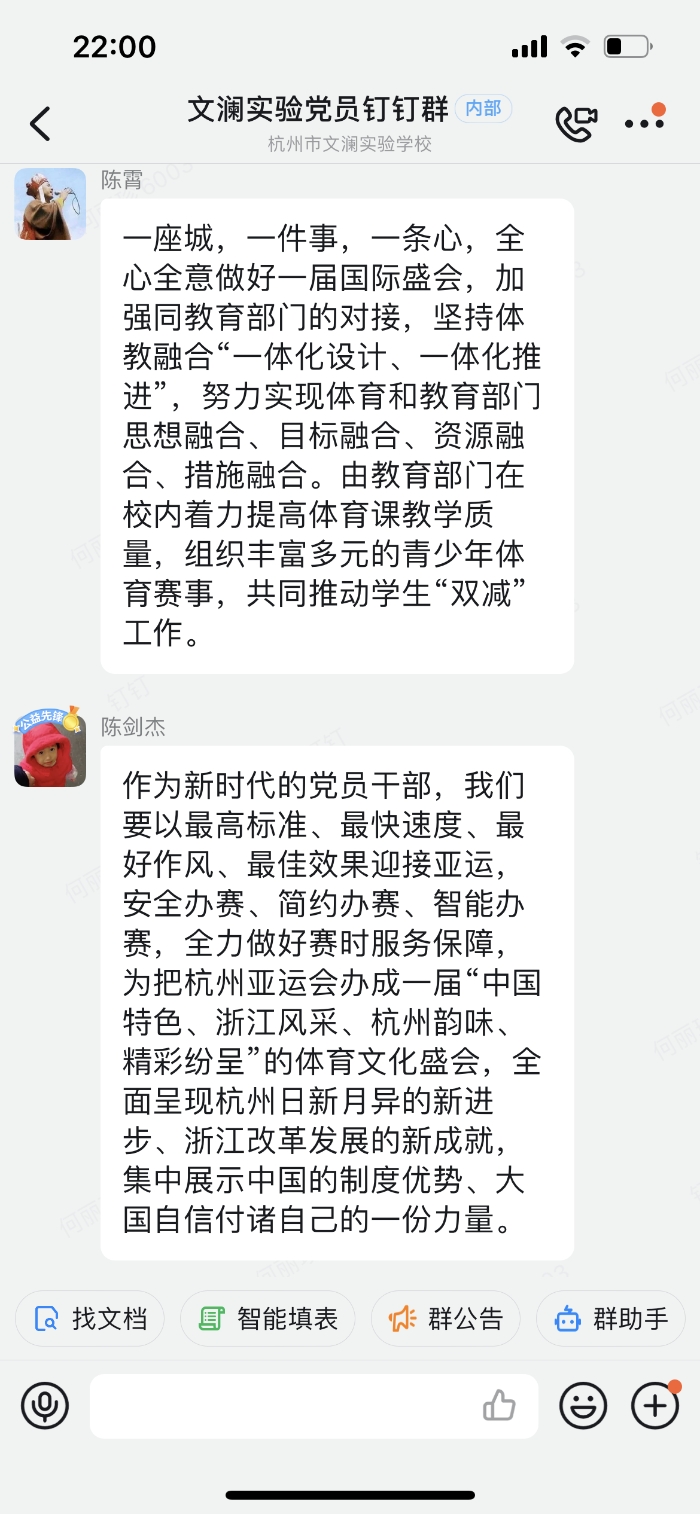View 群公告 announcements
This screenshot has width=700, height=1514.
pos(446,1319)
